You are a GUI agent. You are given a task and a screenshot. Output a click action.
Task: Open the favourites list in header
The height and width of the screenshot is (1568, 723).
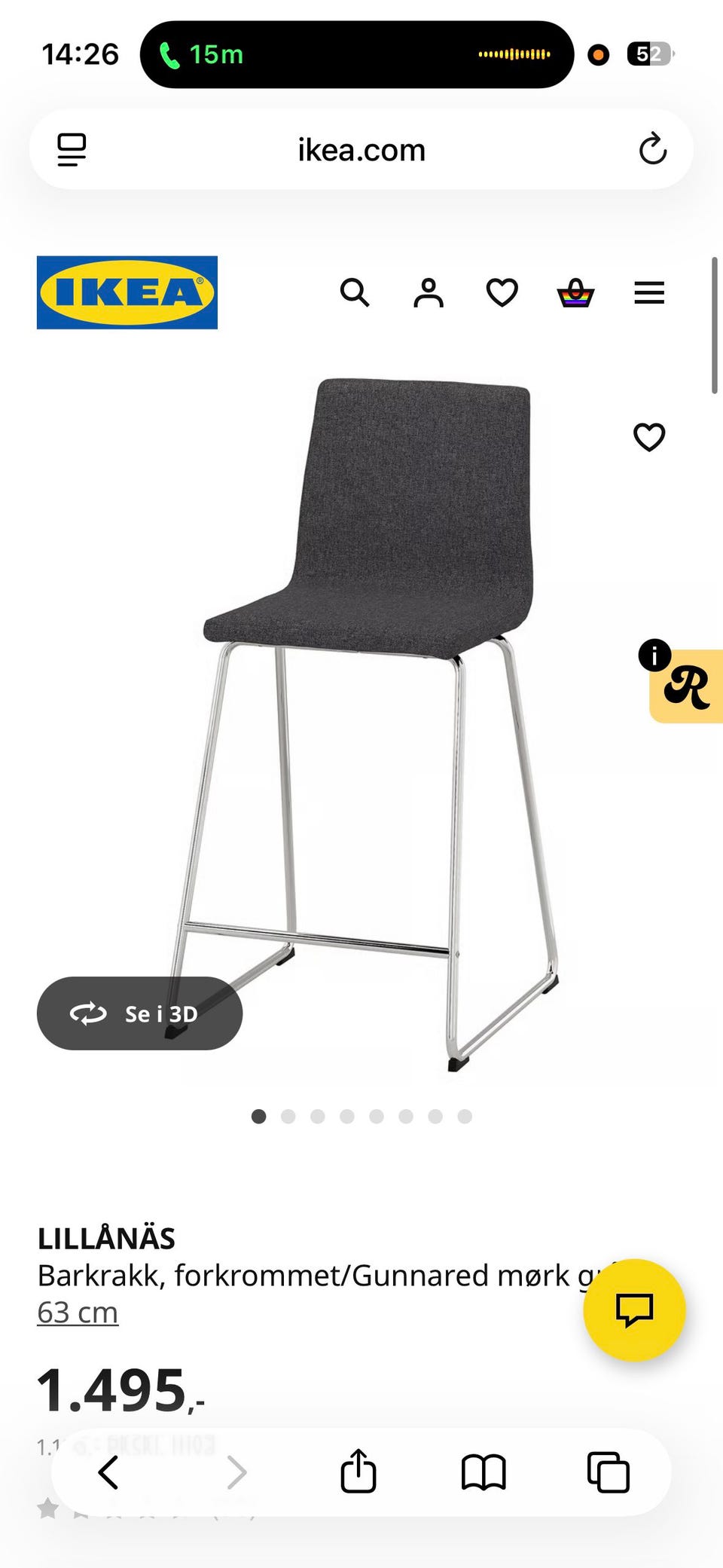click(x=502, y=292)
